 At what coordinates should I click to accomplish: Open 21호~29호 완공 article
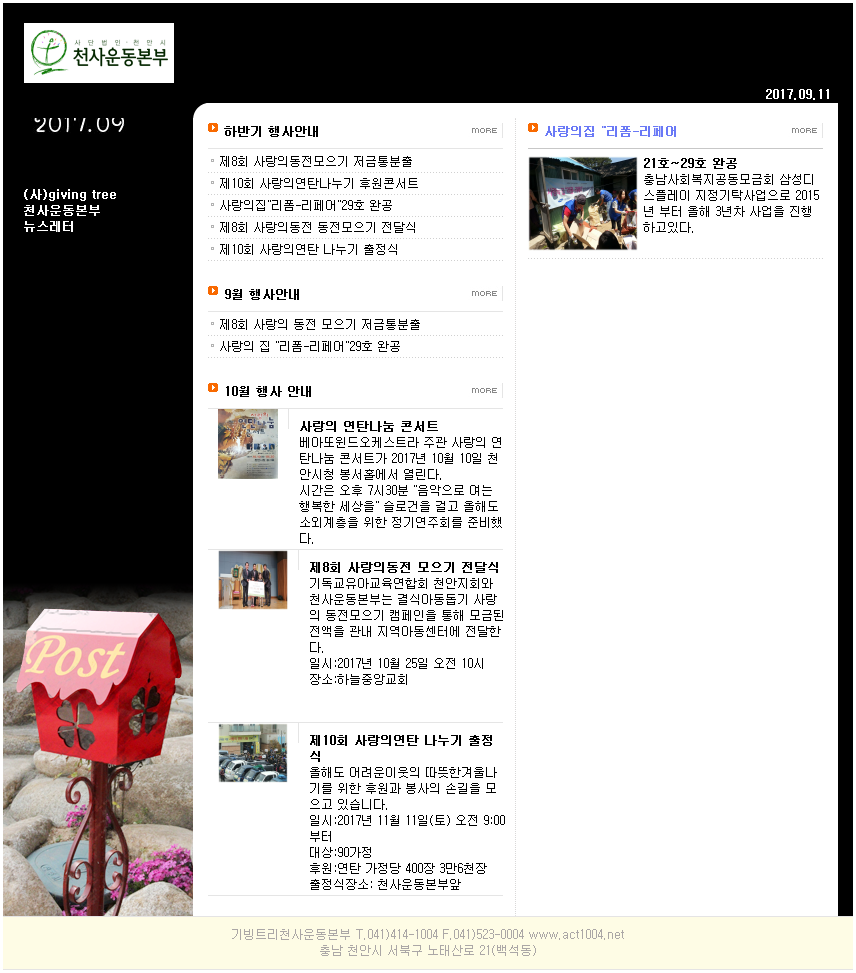click(690, 163)
